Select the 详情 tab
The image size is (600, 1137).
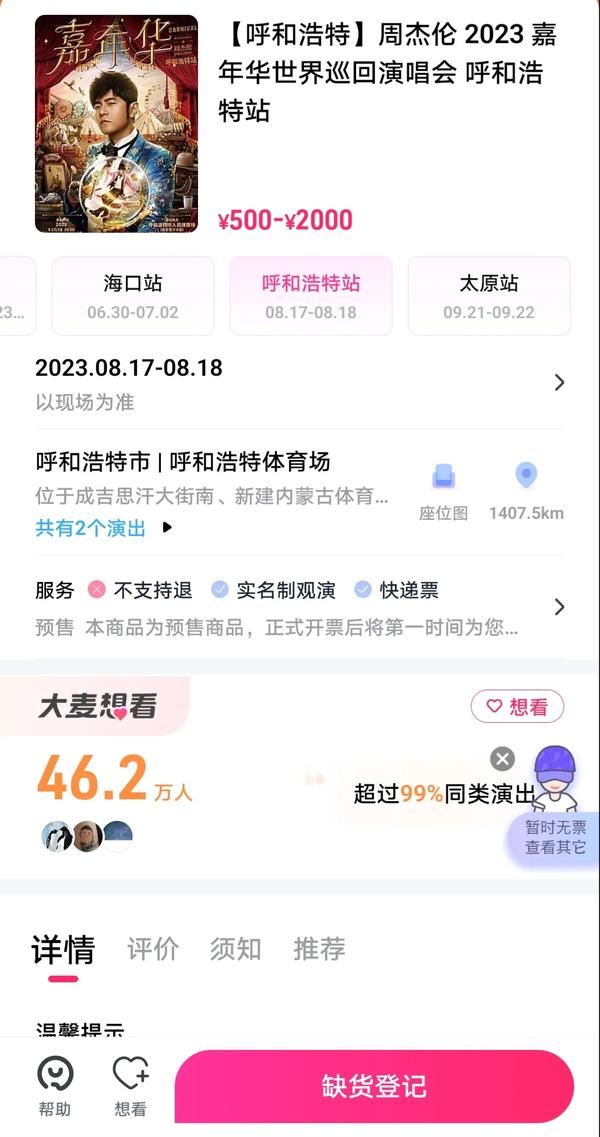tap(63, 949)
